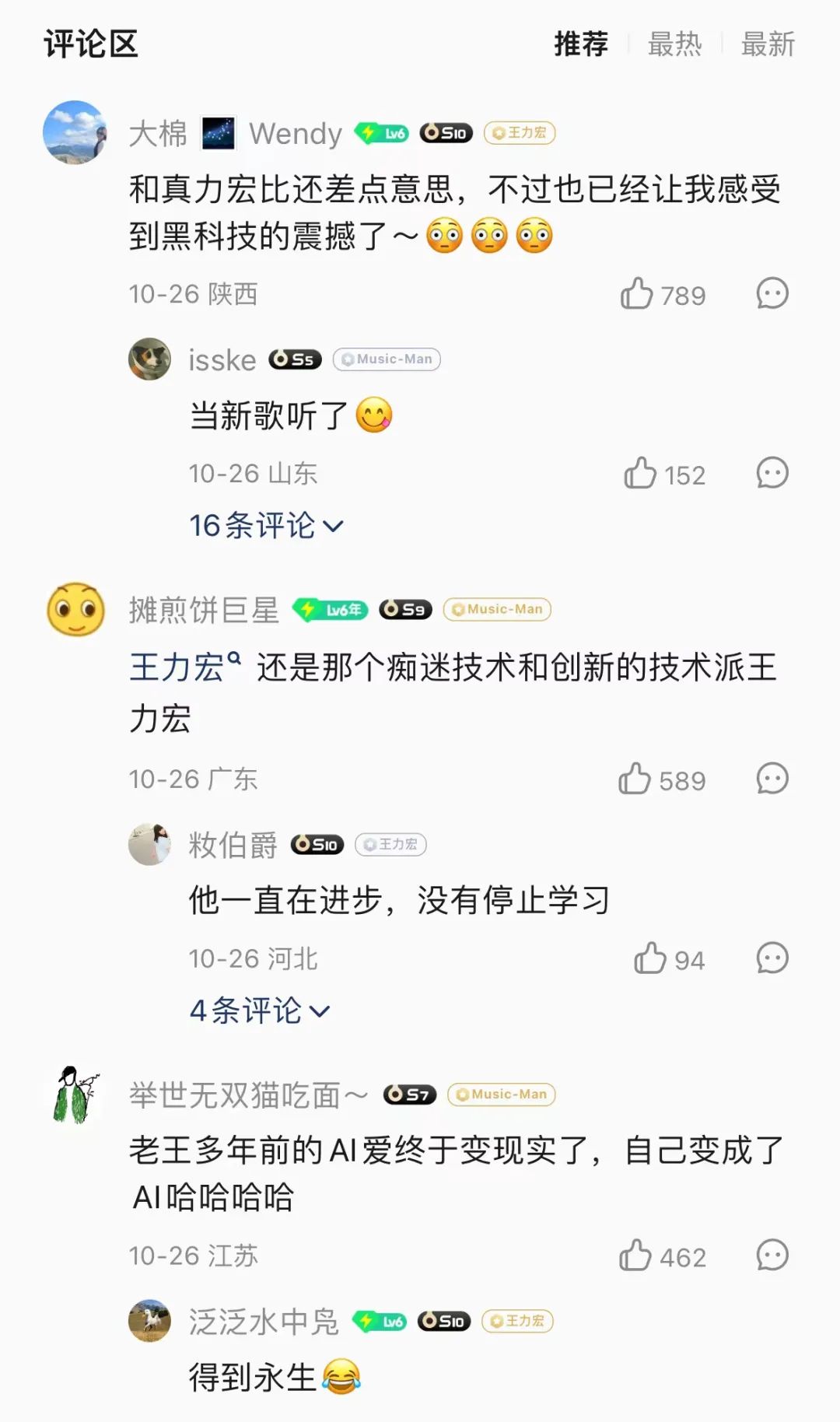The width and height of the screenshot is (840, 1422).
Task: Switch to the 最热 sorting tab
Action: 674,45
